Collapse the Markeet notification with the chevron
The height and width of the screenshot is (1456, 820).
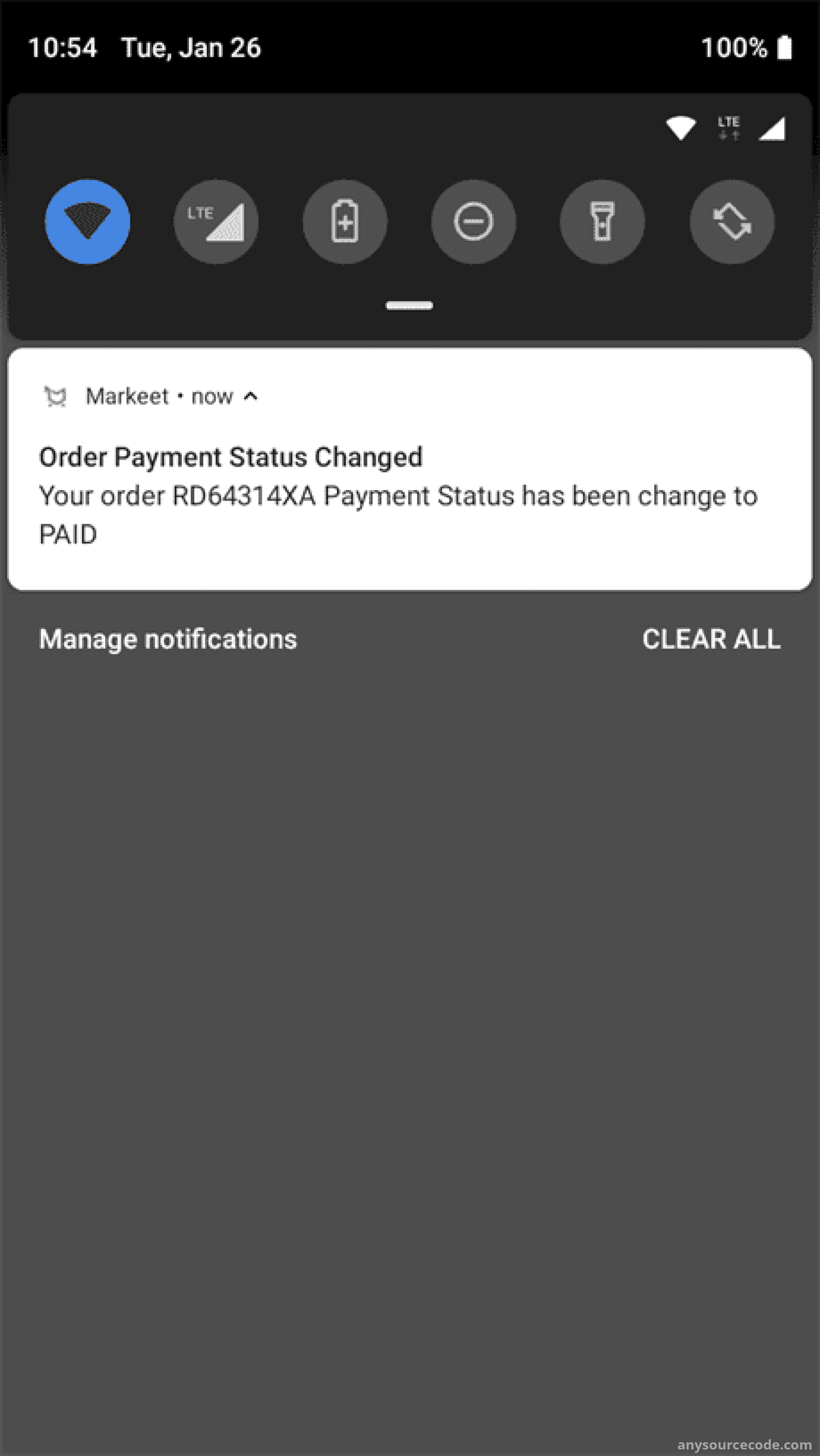pyautogui.click(x=251, y=396)
